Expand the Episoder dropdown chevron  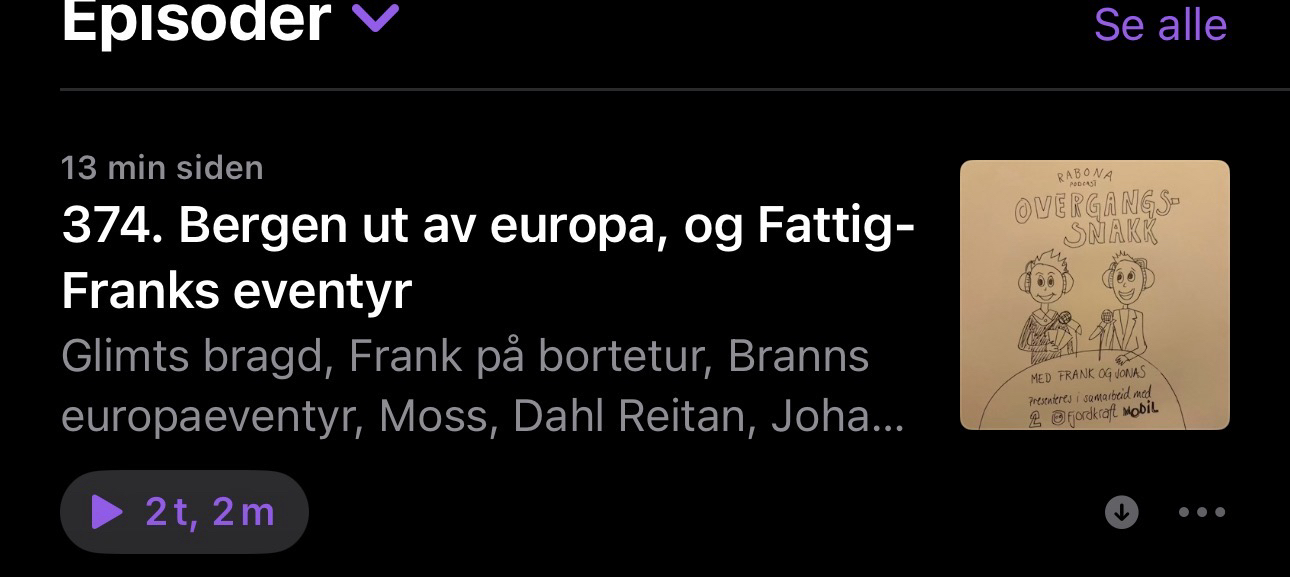(376, 19)
